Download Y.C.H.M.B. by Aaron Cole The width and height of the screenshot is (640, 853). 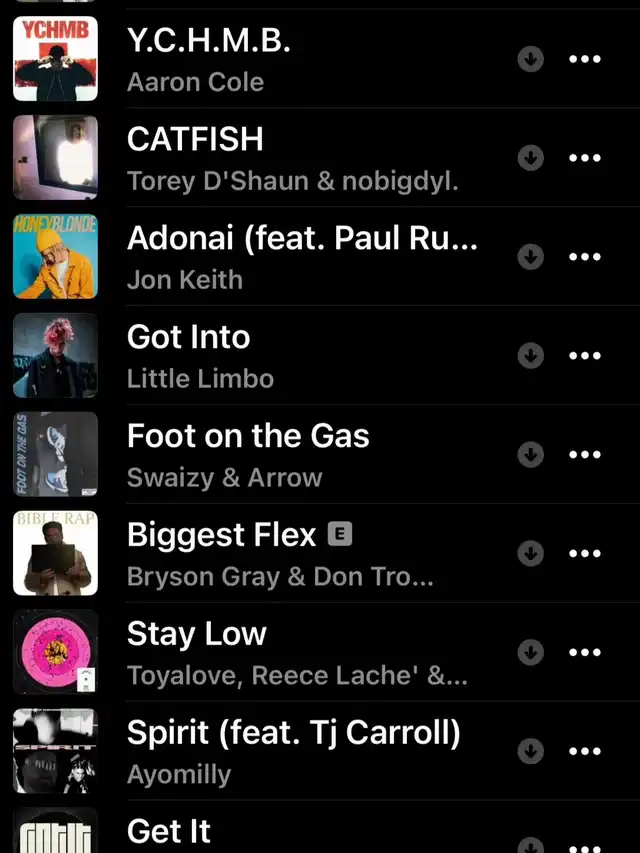click(x=530, y=59)
